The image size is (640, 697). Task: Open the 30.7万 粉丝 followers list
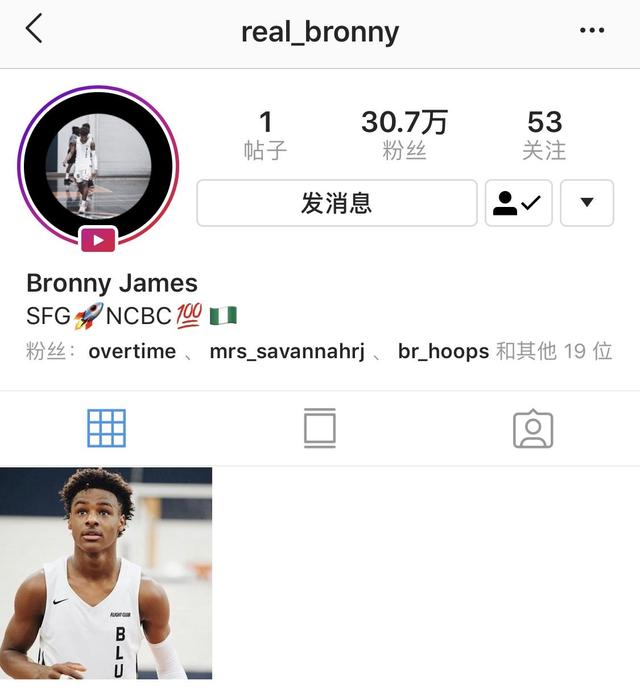[x=404, y=135]
